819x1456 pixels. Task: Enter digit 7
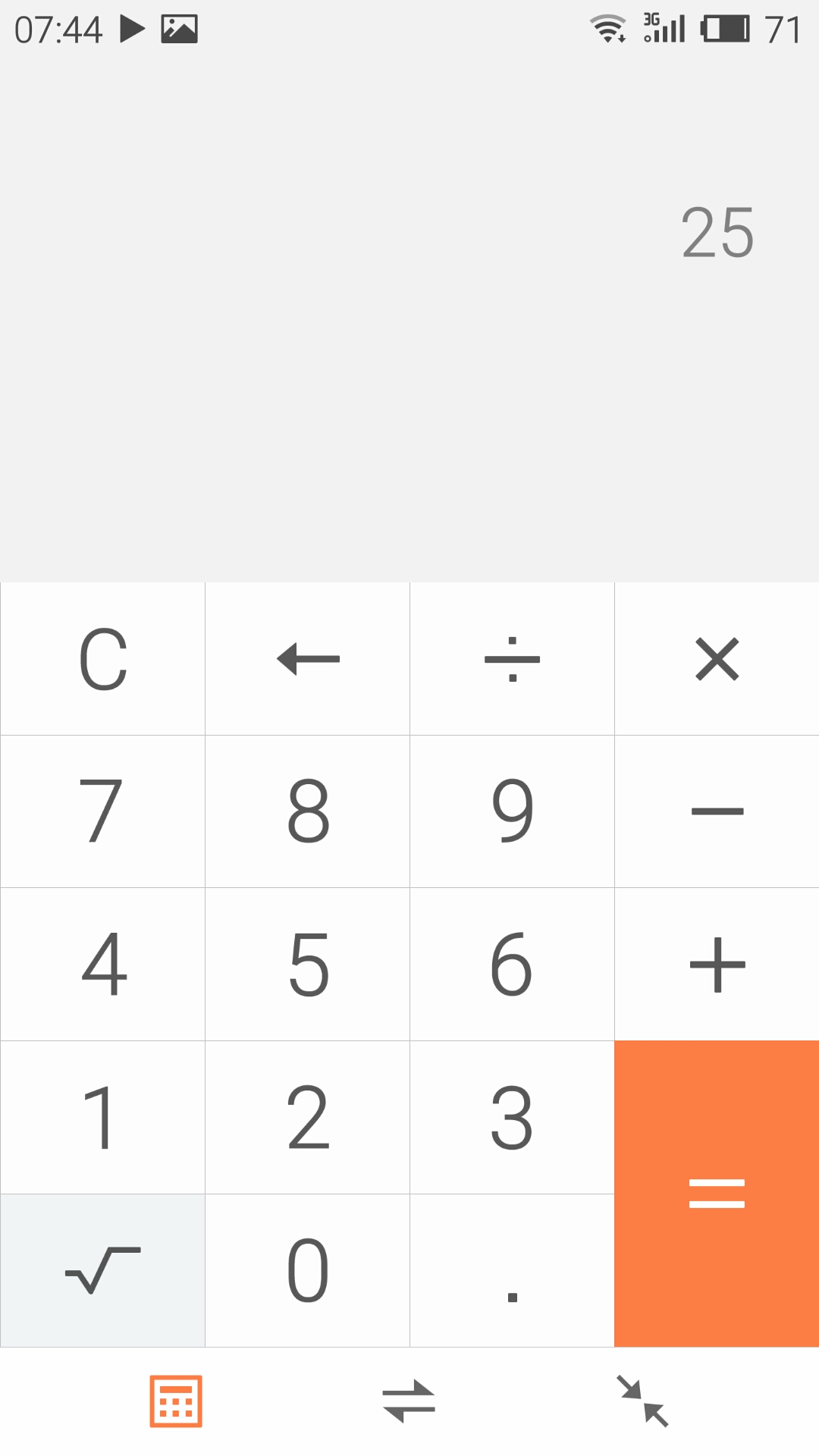tap(102, 811)
